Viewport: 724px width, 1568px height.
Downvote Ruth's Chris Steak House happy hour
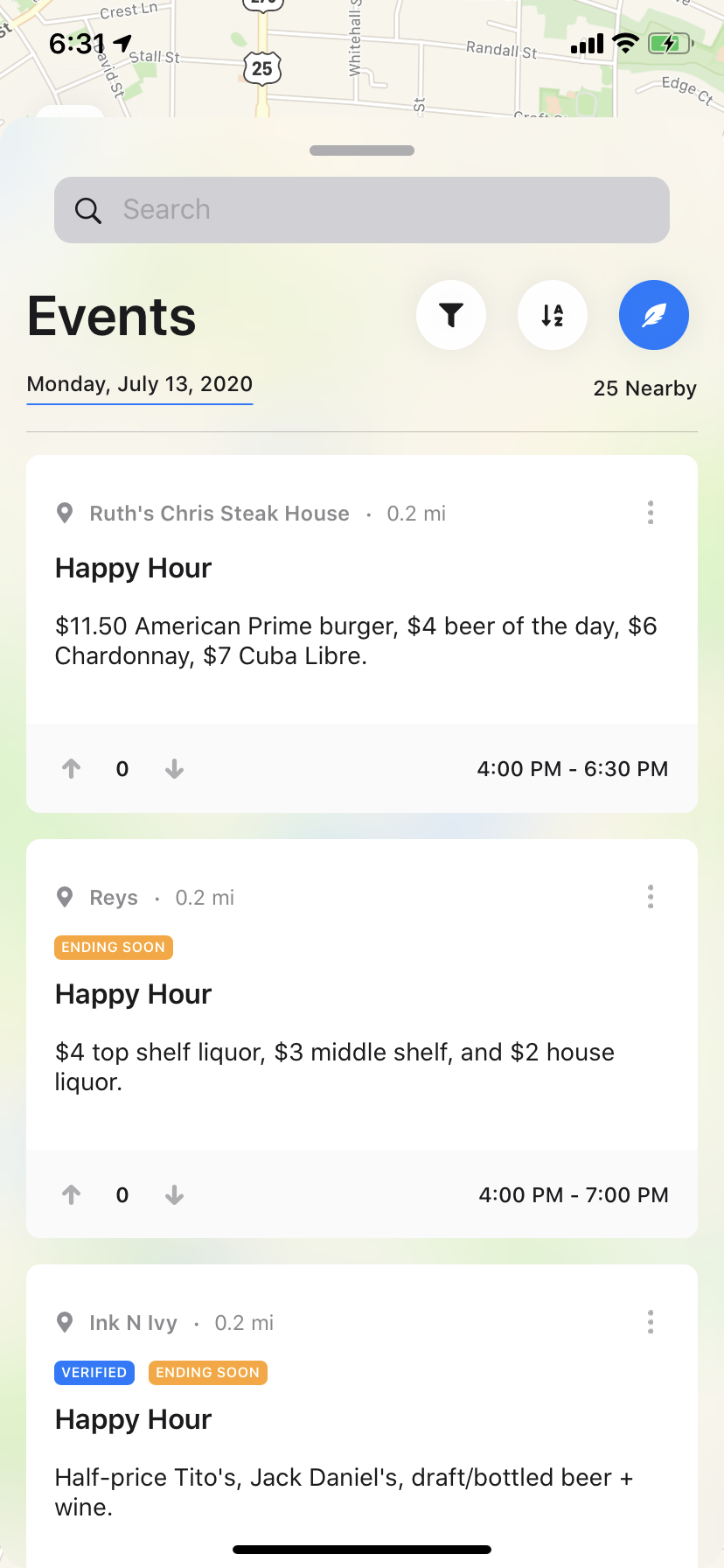pyautogui.click(x=174, y=769)
